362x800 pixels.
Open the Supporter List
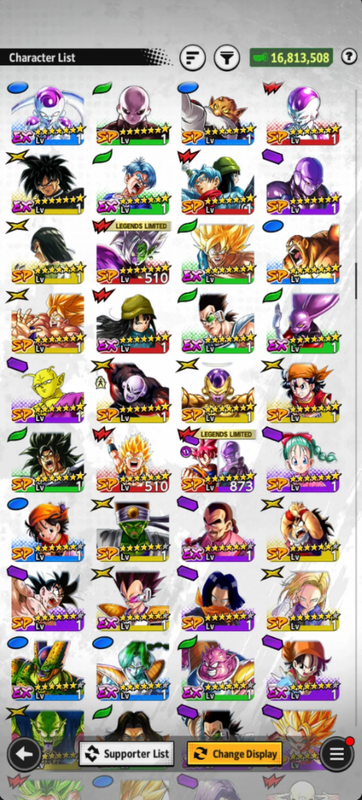click(126, 754)
